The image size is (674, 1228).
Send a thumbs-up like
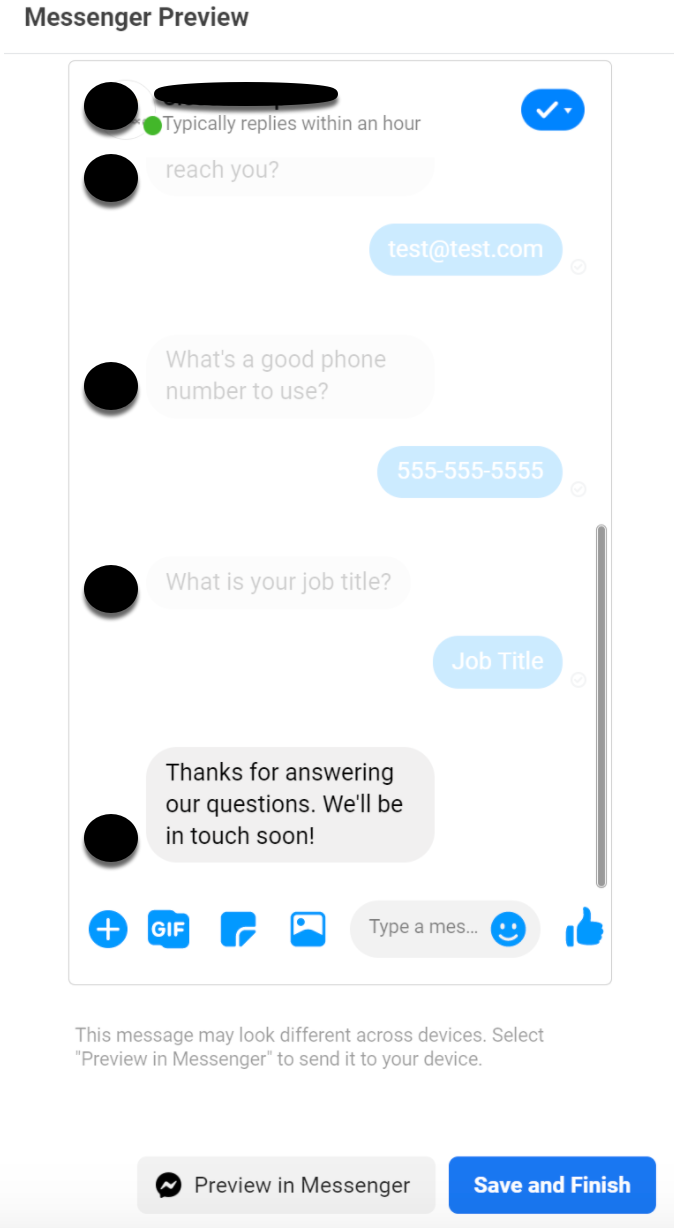pos(584,928)
